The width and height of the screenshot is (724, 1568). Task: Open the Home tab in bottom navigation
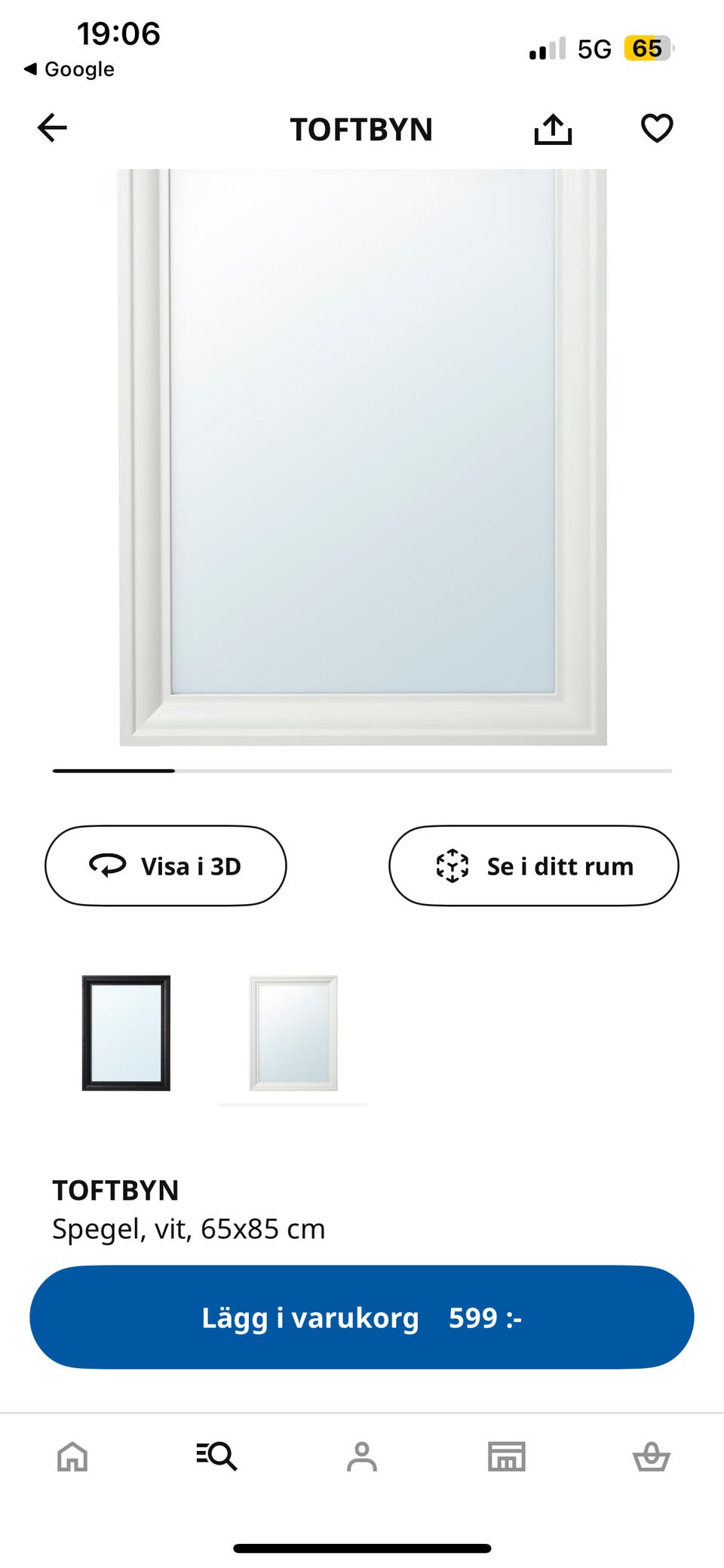coord(72,1457)
